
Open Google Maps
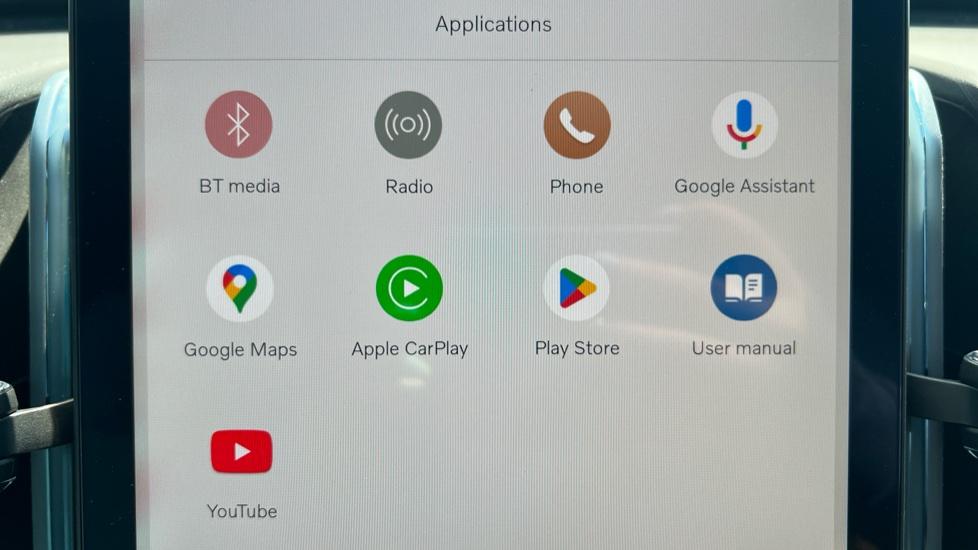pyautogui.click(x=239, y=289)
